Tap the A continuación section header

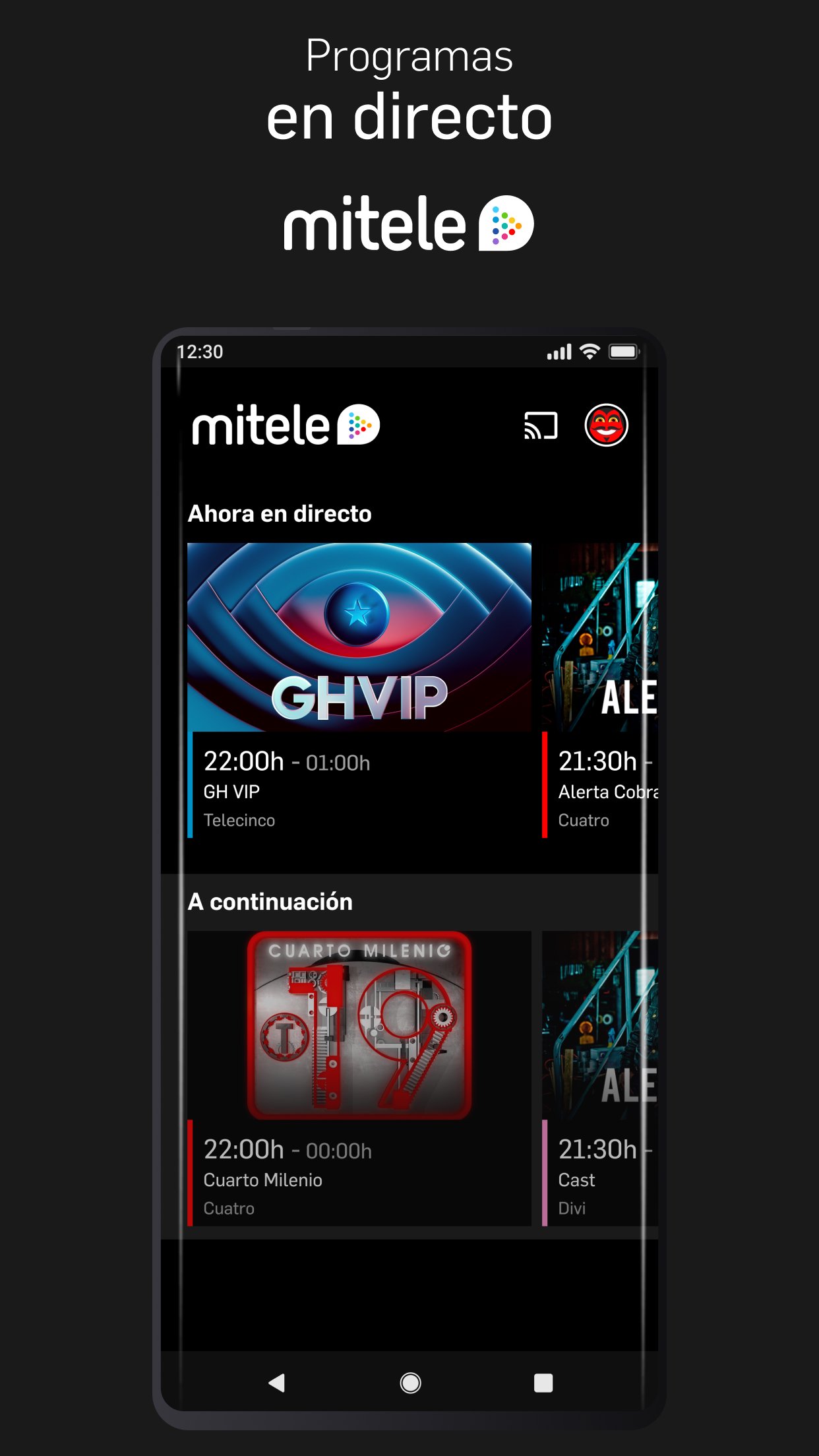tap(270, 901)
